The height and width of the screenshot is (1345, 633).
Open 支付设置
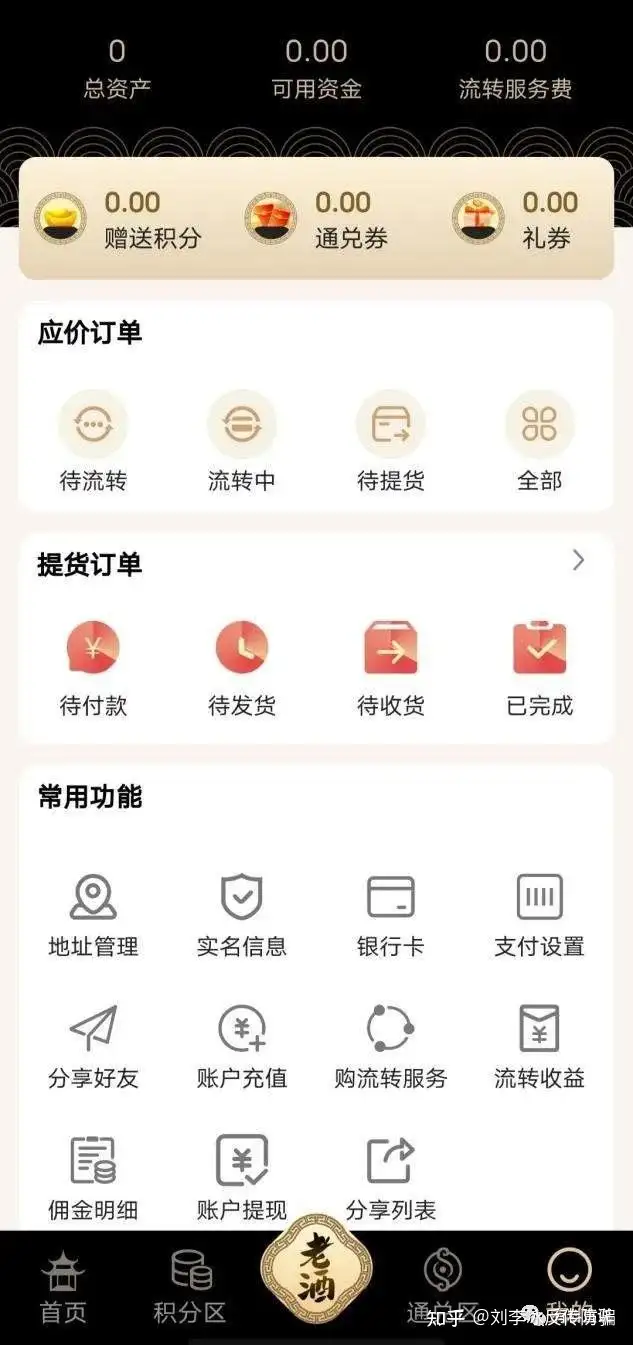539,914
